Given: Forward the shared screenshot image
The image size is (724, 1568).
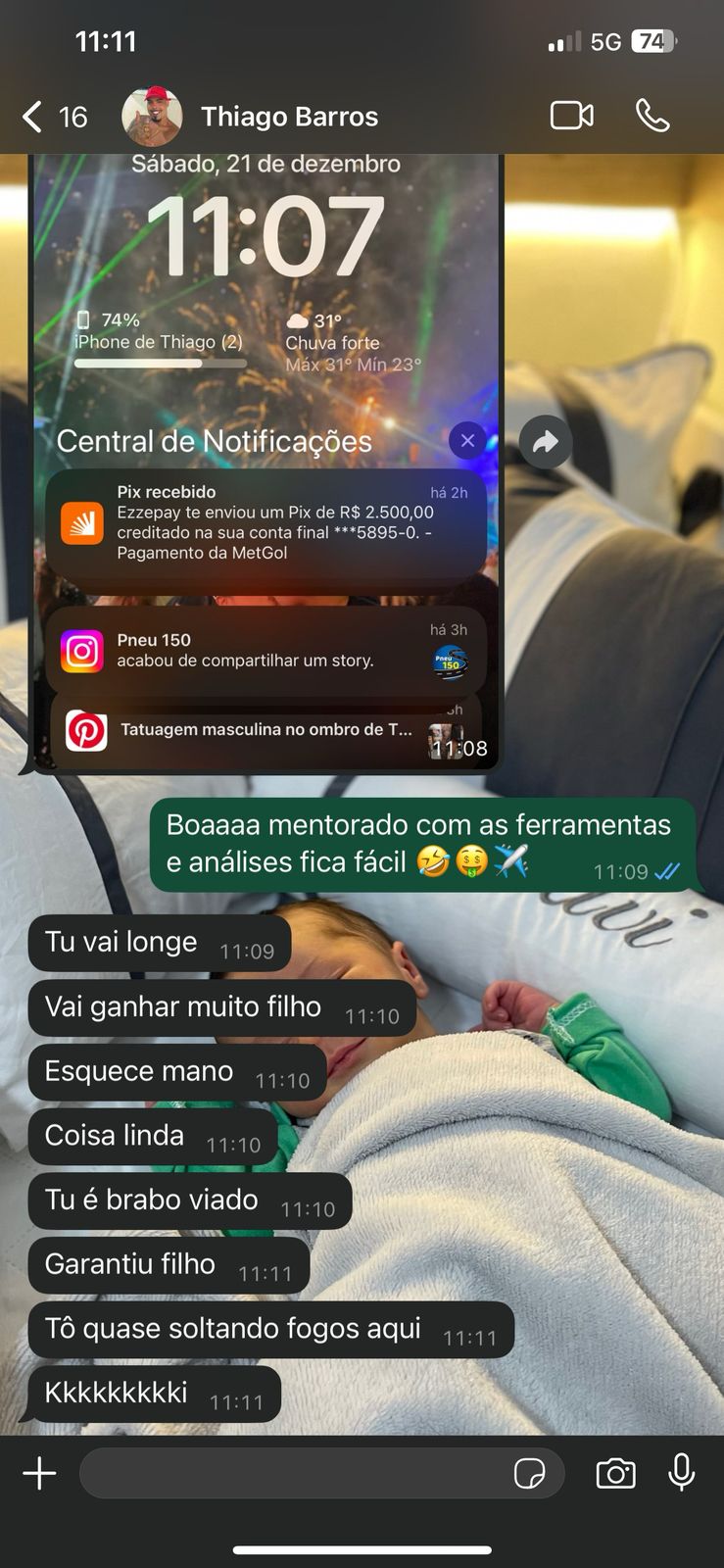Looking at the screenshot, I should point(545,442).
